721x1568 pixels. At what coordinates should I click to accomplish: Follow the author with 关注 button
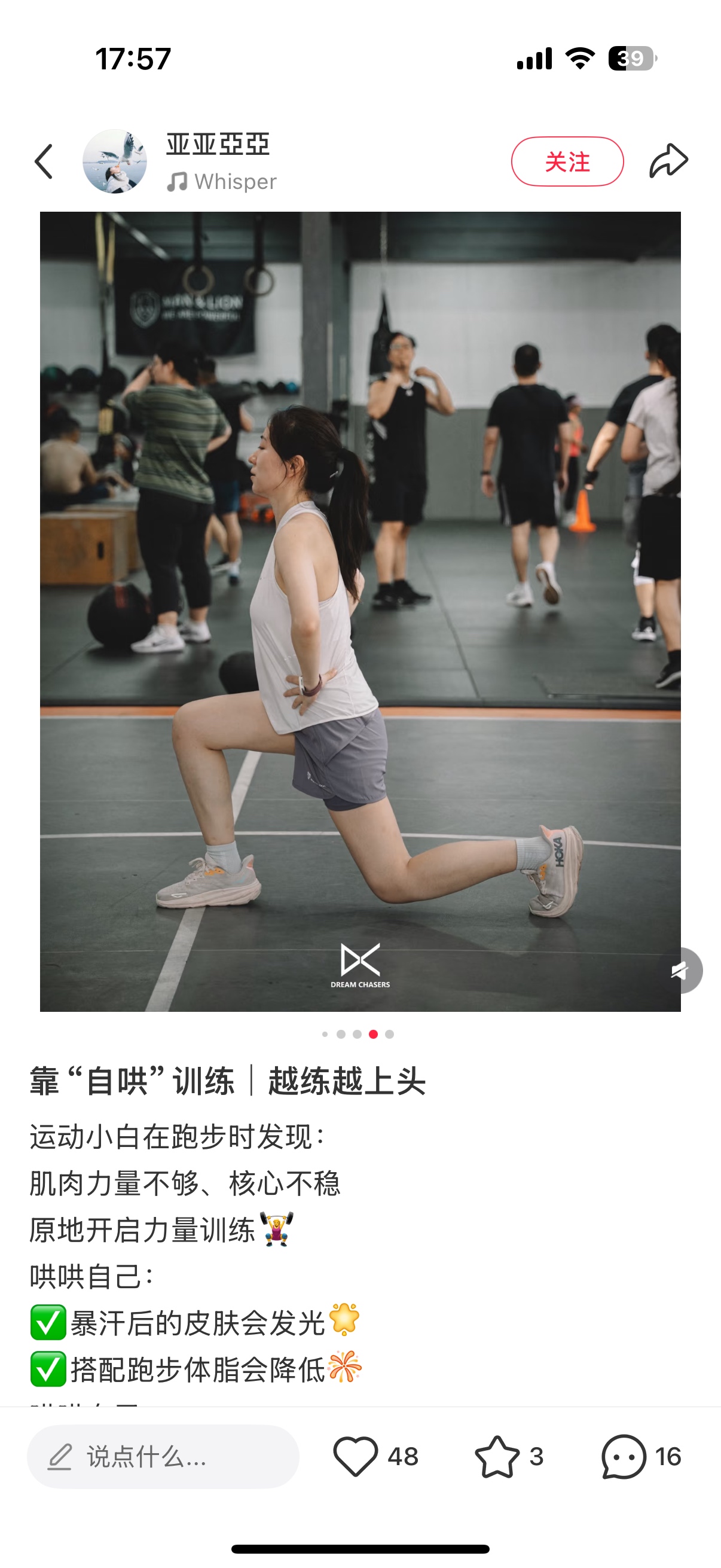click(567, 161)
